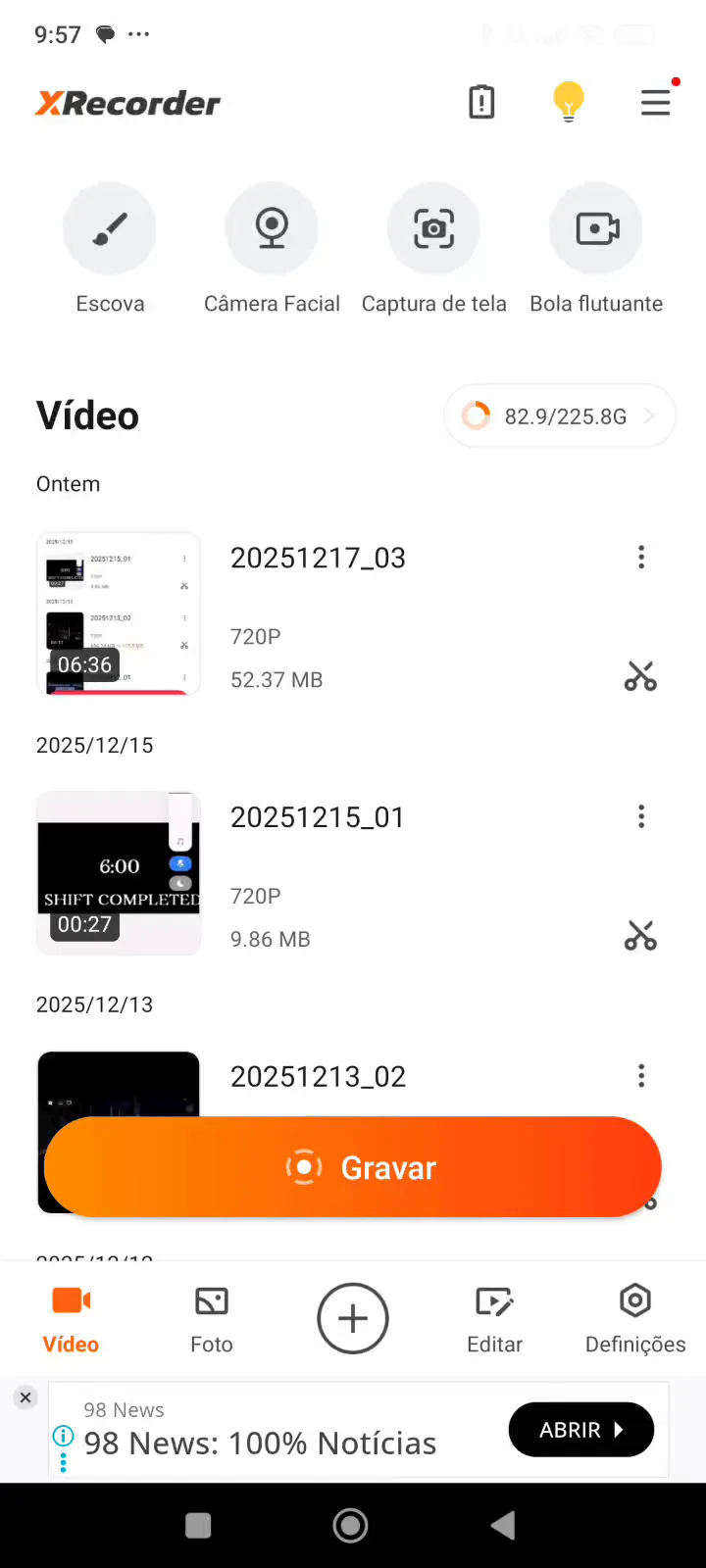This screenshot has width=706, height=1568.
Task: Open the Definições tab
Action: [635, 1319]
